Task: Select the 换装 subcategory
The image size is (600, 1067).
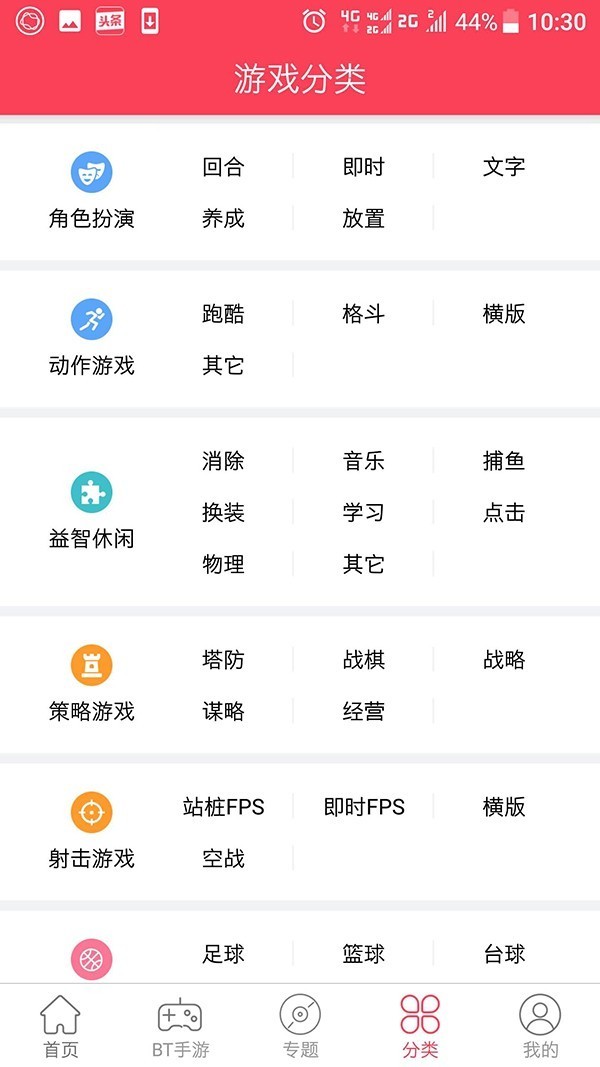Action: pos(223,513)
